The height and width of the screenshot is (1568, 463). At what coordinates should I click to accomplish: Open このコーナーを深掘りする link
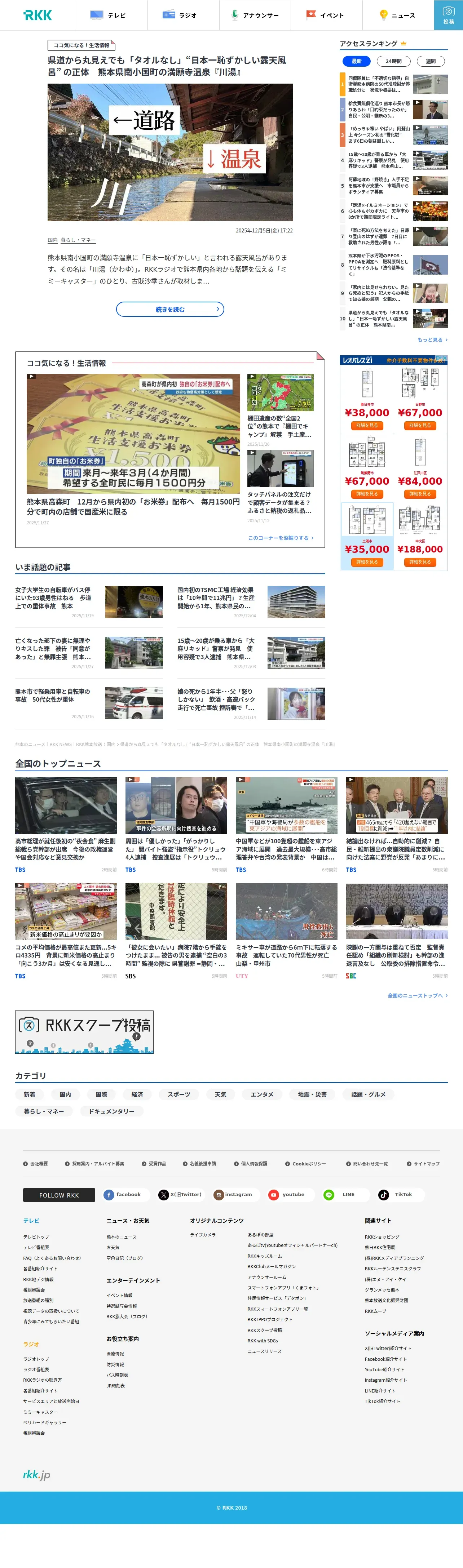point(281,538)
